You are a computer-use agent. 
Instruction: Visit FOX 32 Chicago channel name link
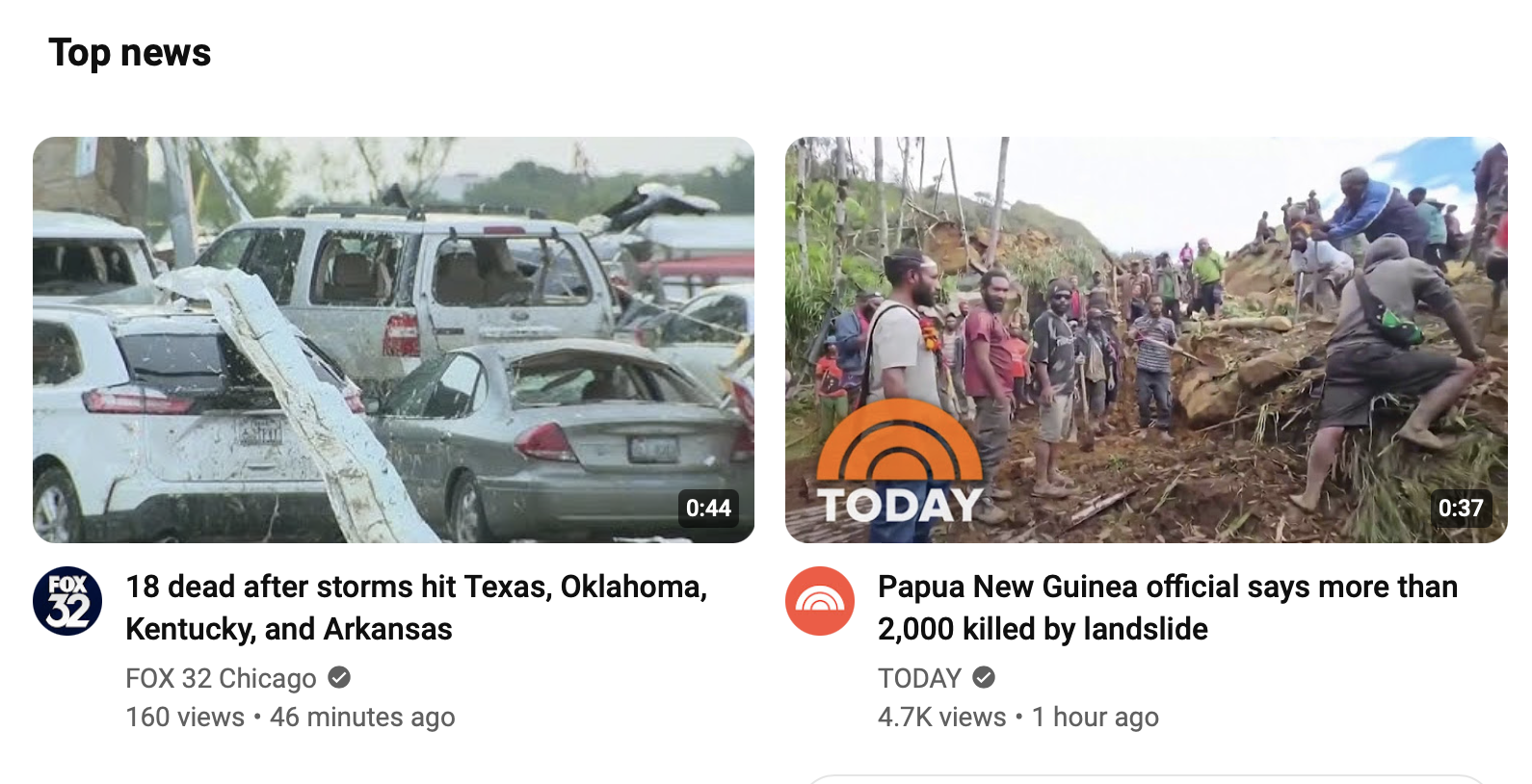click(x=221, y=678)
